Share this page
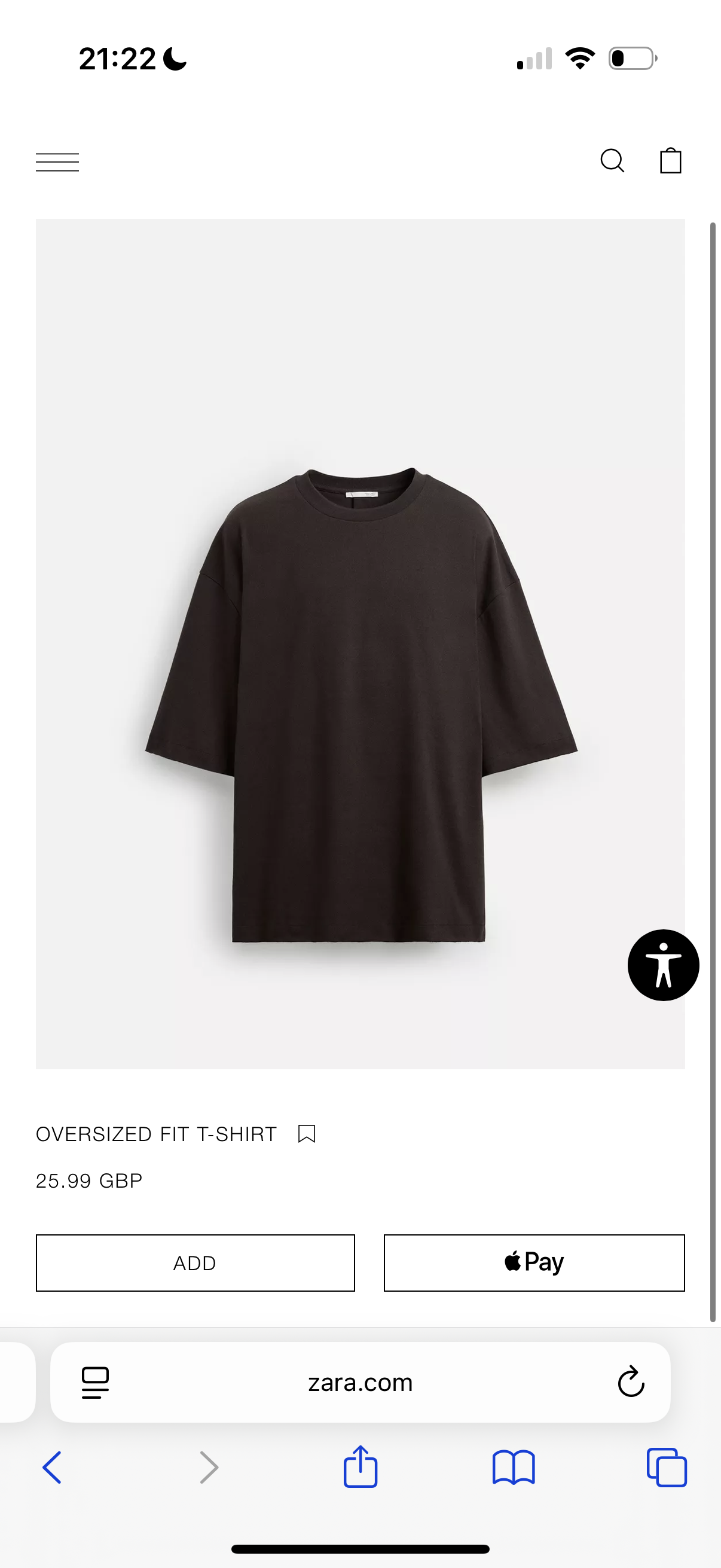 pyautogui.click(x=360, y=1466)
